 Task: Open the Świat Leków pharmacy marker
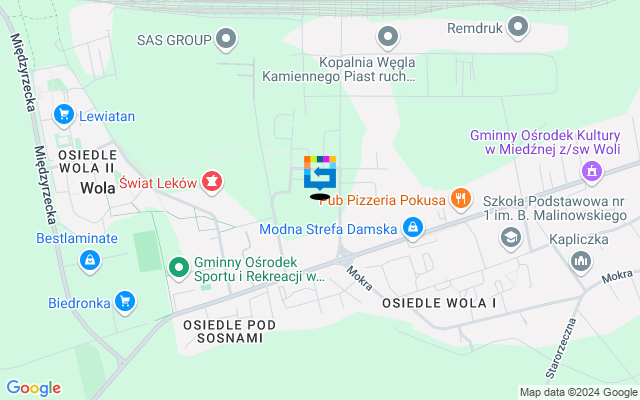coord(212,182)
